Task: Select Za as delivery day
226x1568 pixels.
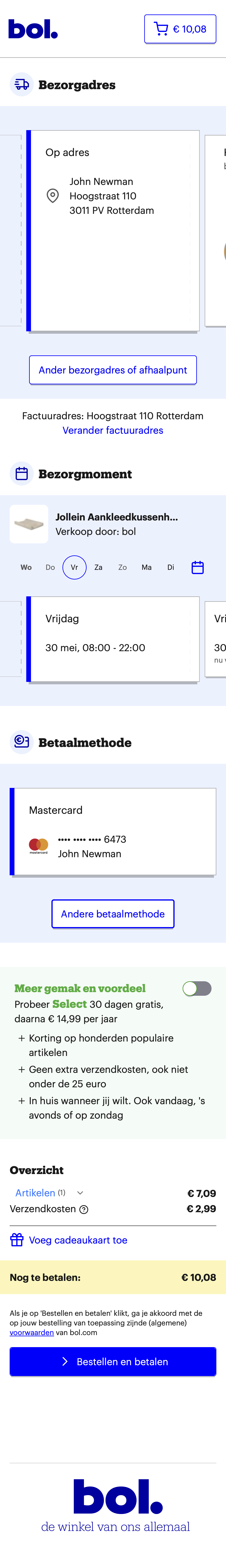Action: tap(98, 567)
